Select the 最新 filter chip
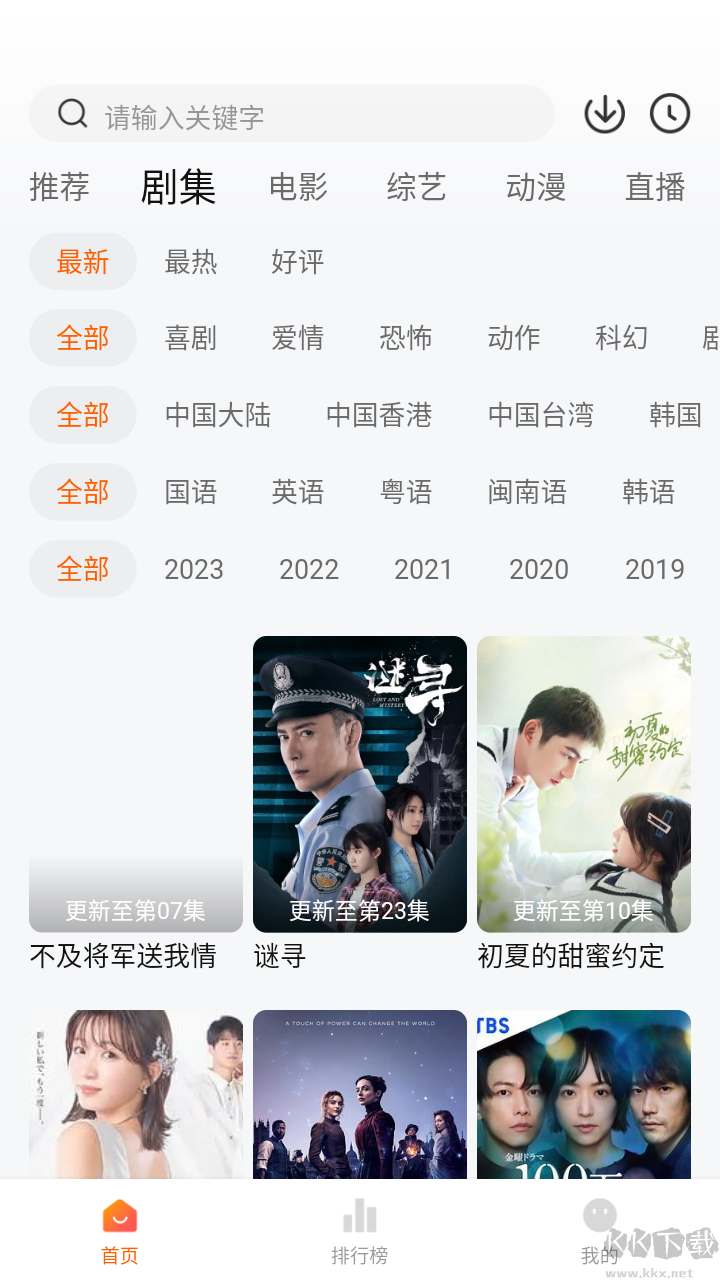The height and width of the screenshot is (1280, 720). point(83,261)
